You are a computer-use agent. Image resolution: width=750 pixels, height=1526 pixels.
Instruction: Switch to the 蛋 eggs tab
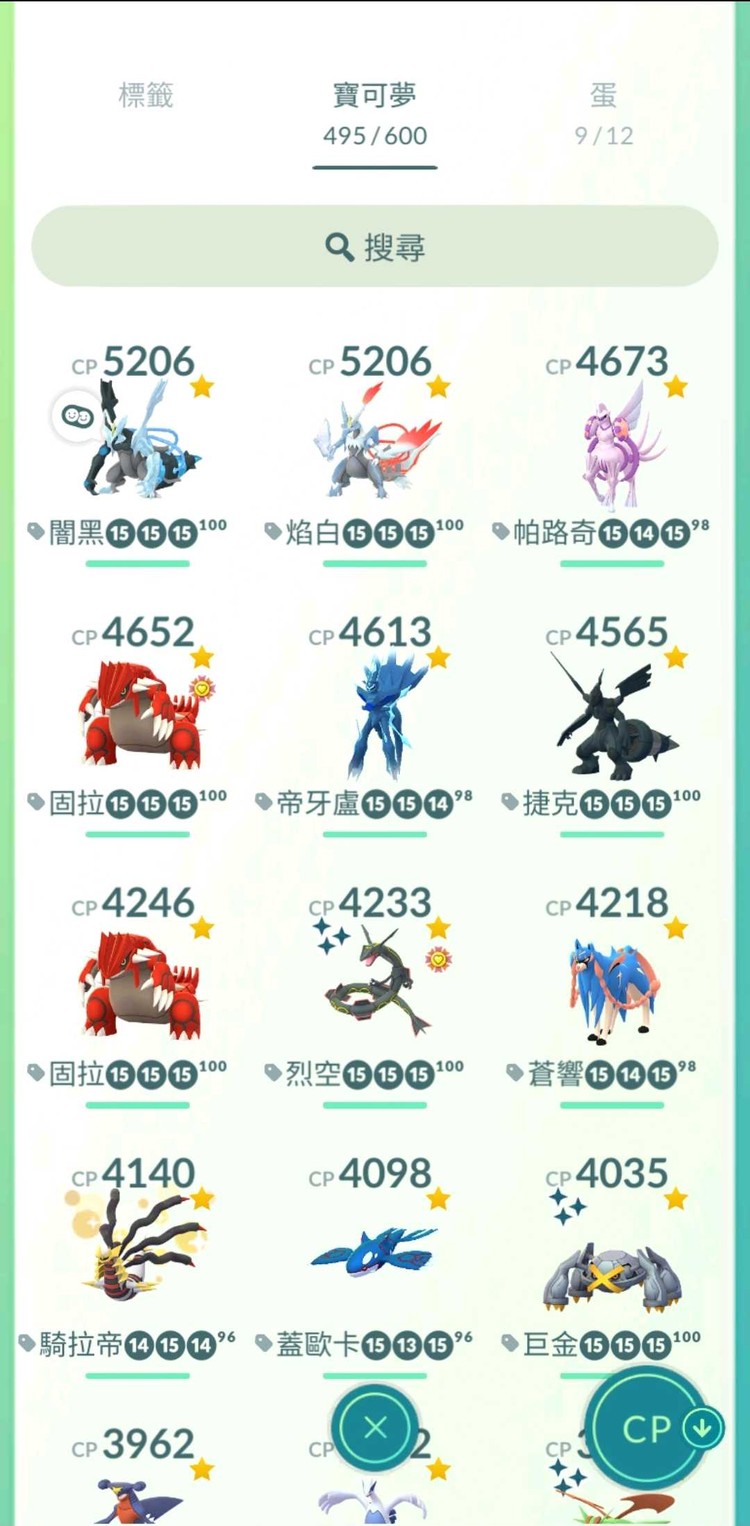tap(603, 112)
